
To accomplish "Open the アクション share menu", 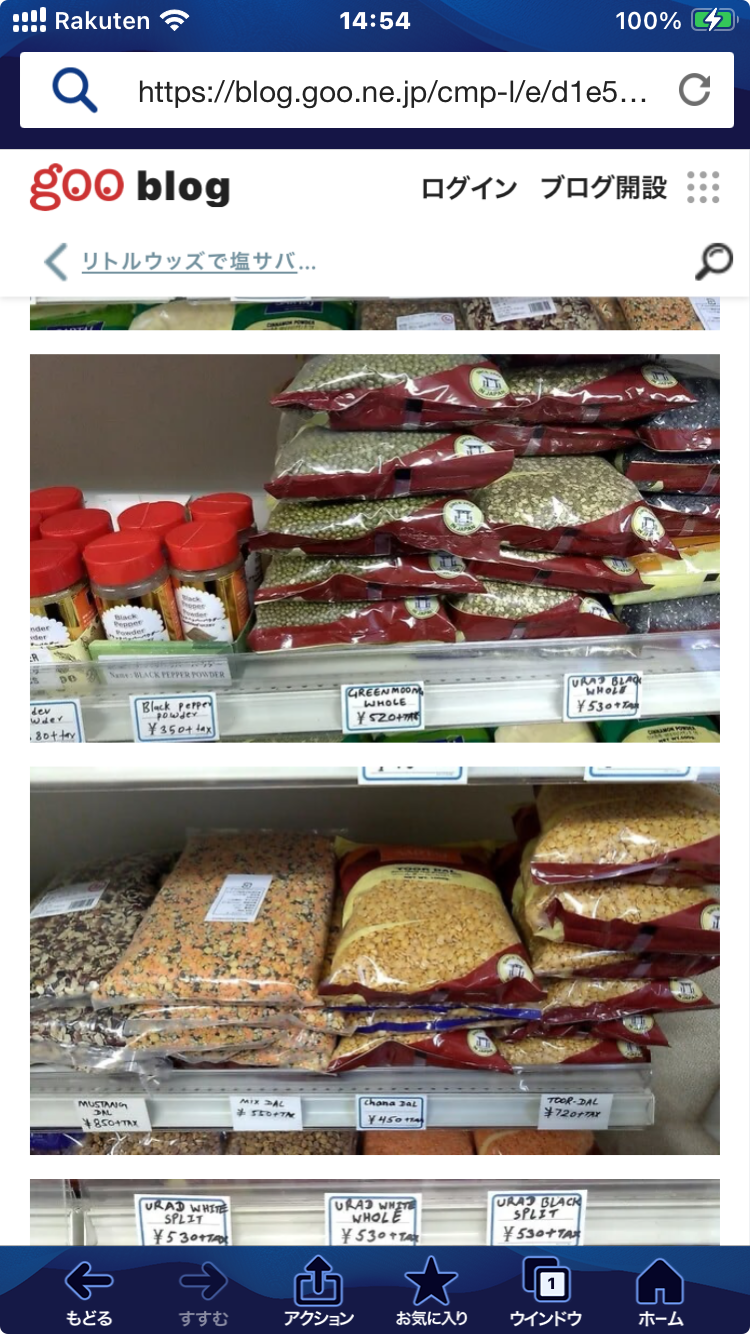I will tap(318, 1291).
